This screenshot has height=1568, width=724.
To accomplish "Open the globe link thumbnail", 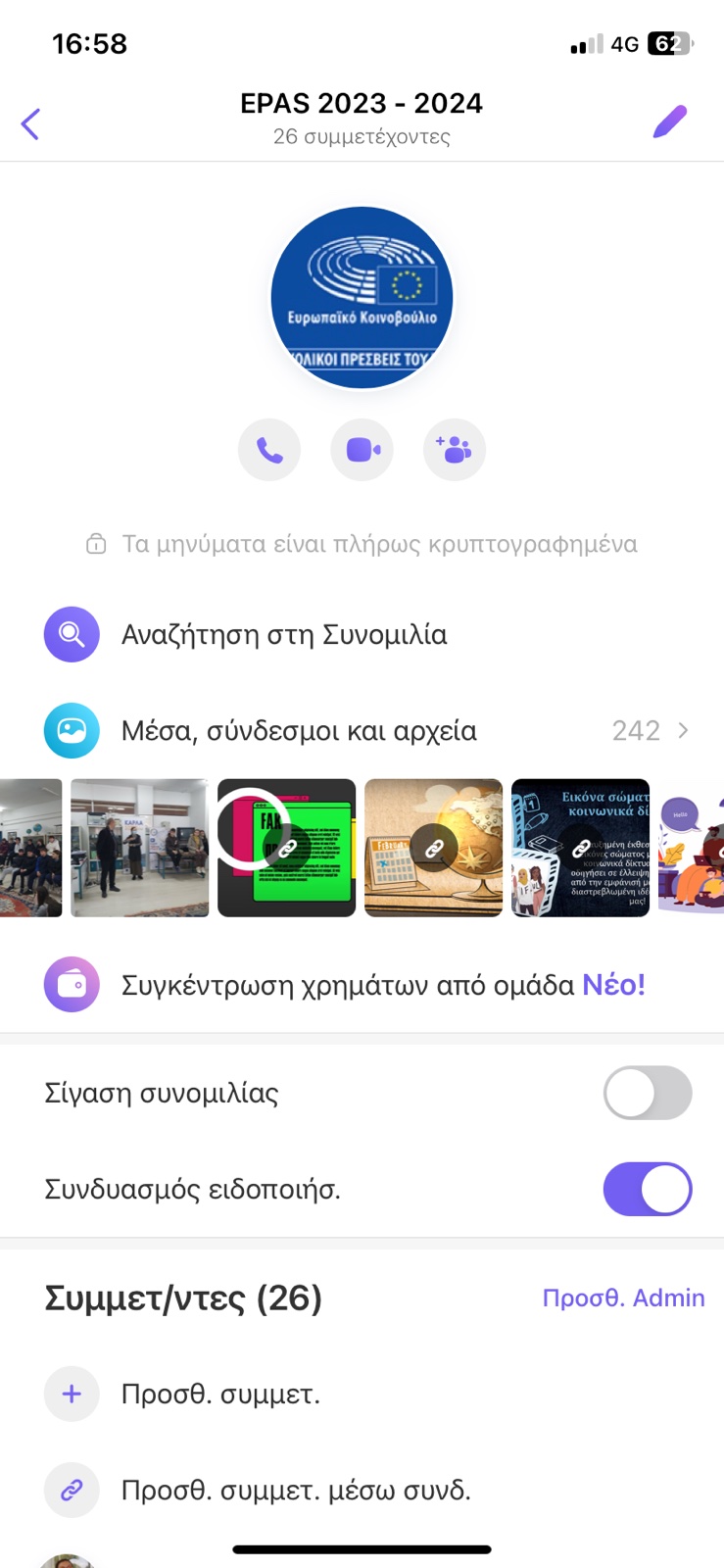I will coord(433,848).
